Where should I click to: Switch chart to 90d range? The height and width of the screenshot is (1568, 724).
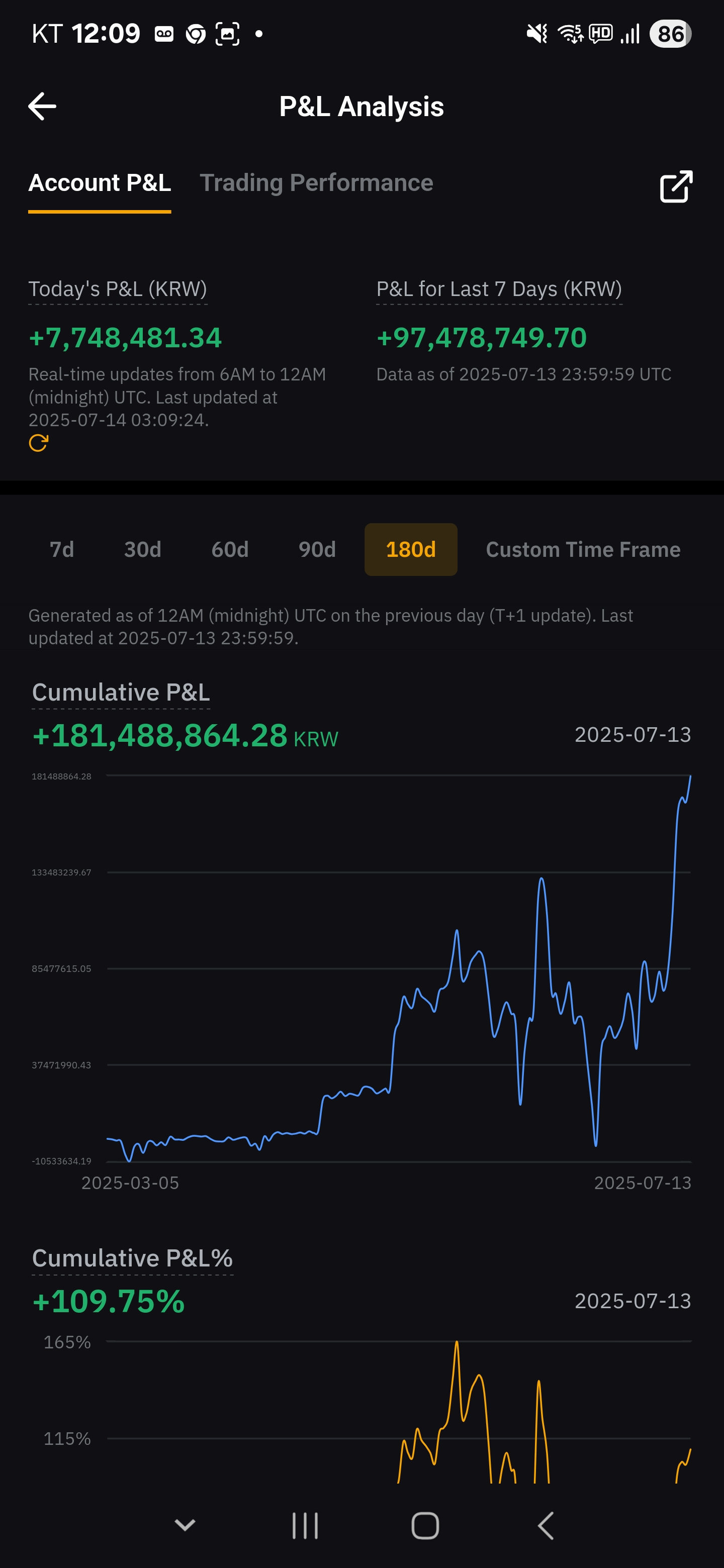pyautogui.click(x=317, y=550)
